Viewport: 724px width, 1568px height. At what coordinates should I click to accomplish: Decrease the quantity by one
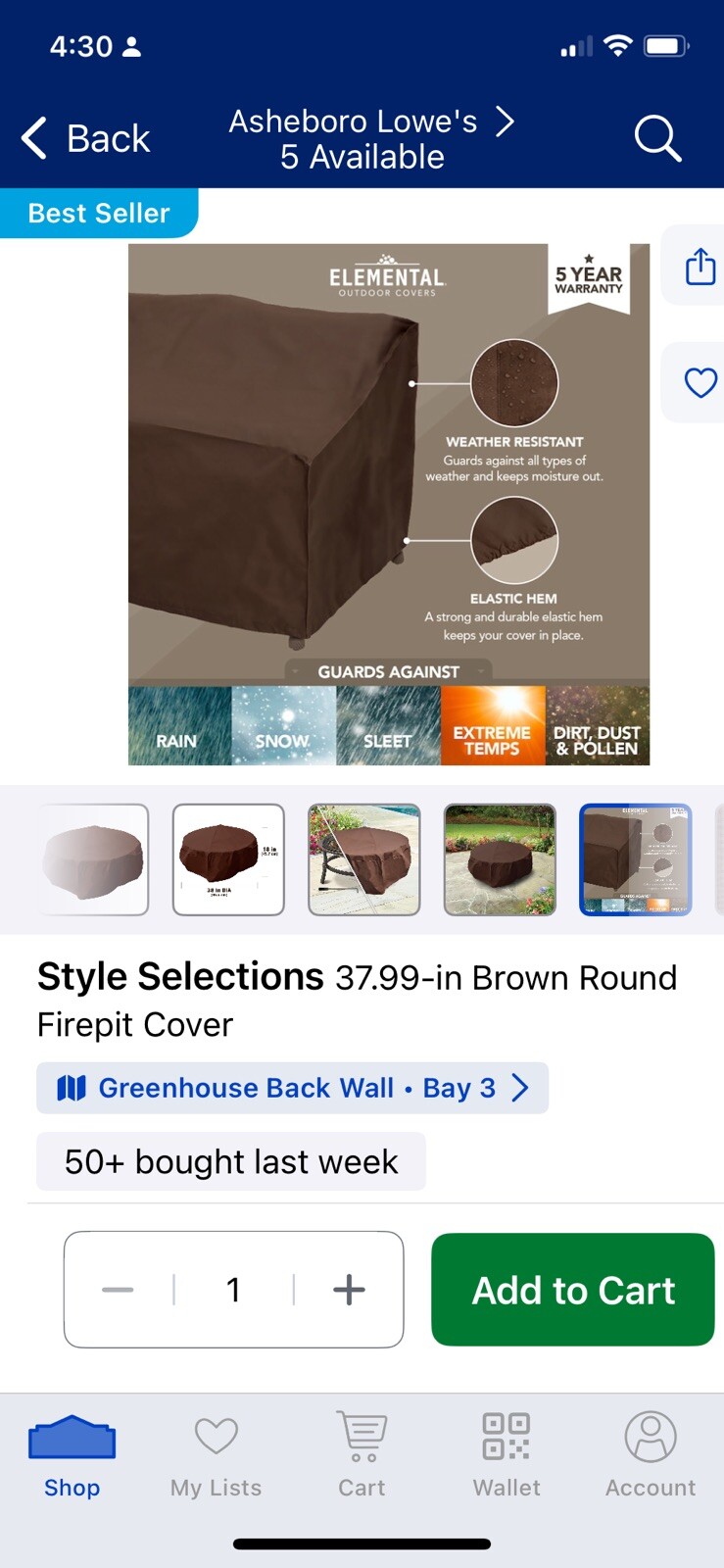[118, 1290]
